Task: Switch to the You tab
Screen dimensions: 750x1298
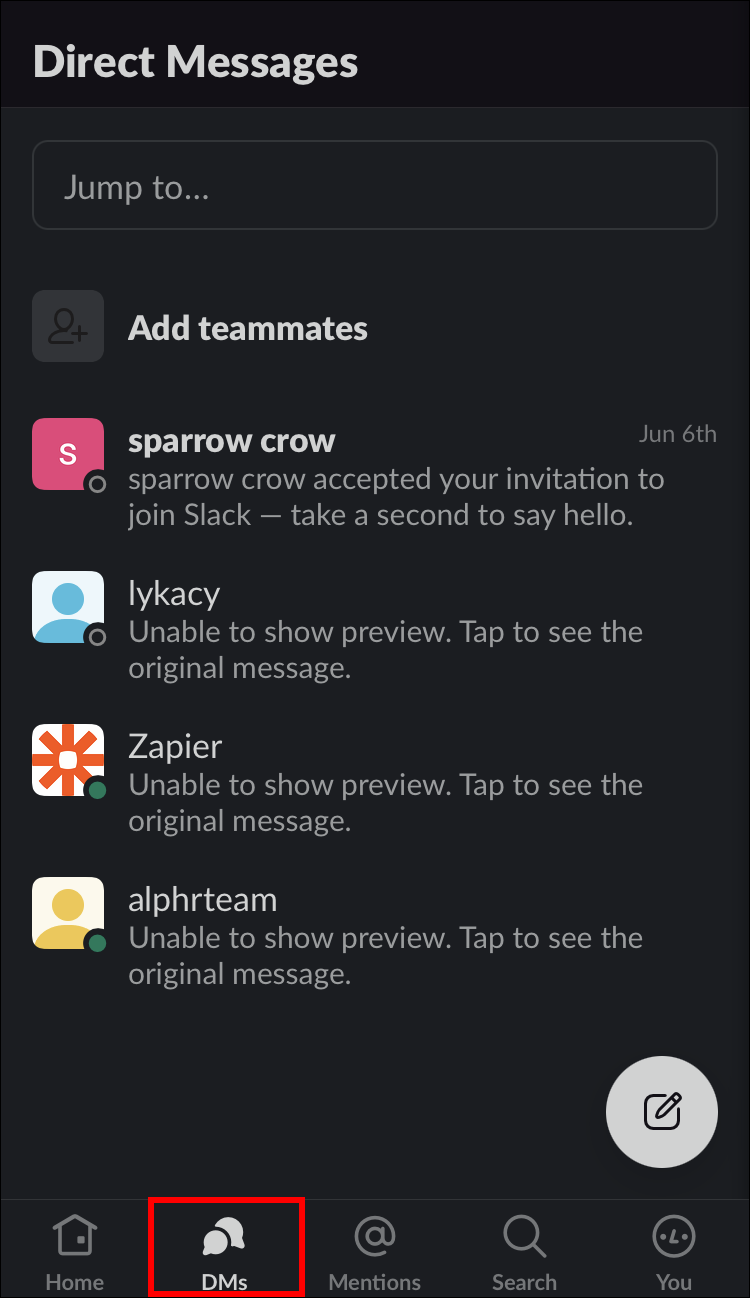Action: tap(673, 1252)
